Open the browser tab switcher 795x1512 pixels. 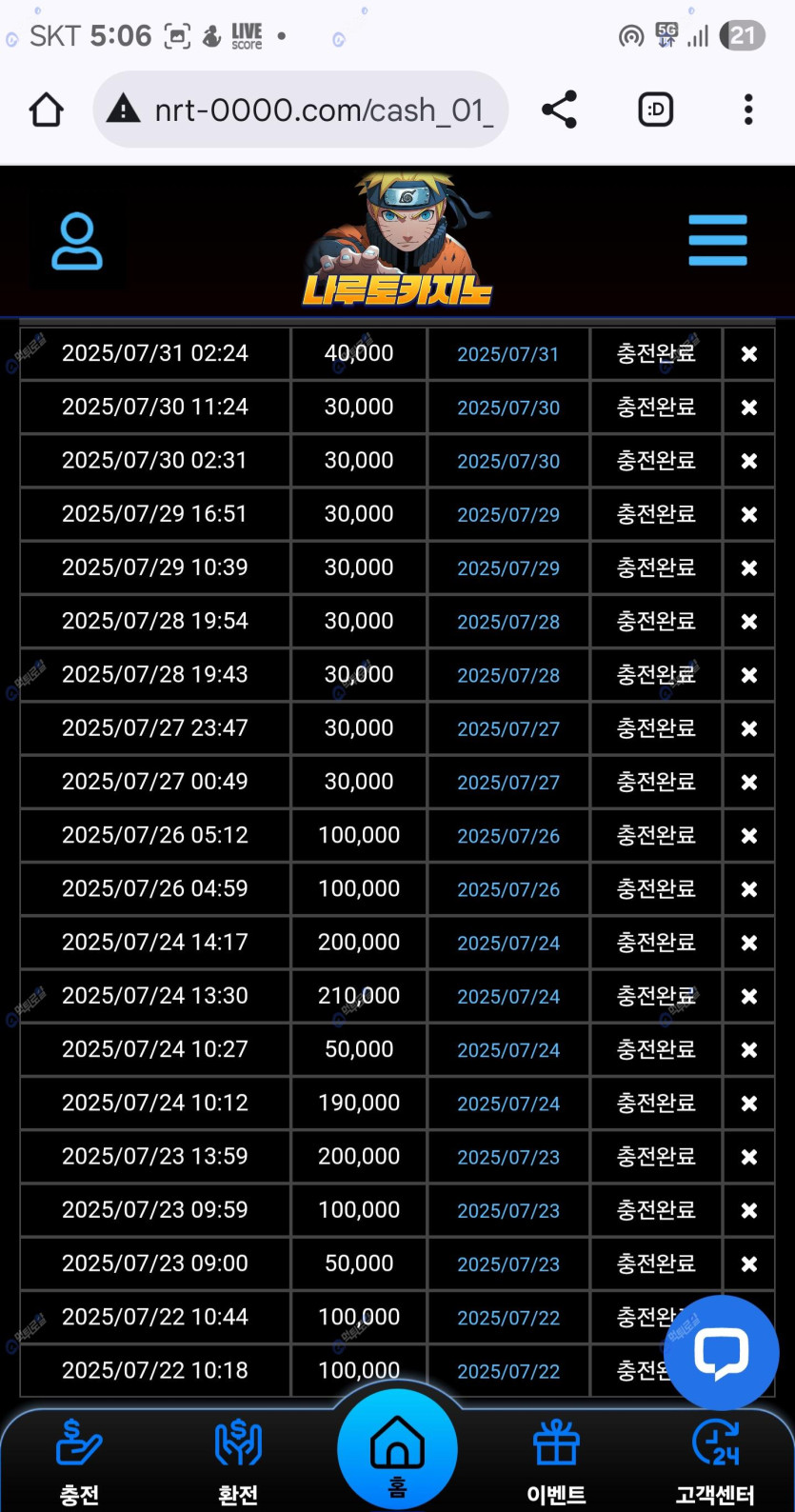tap(655, 110)
